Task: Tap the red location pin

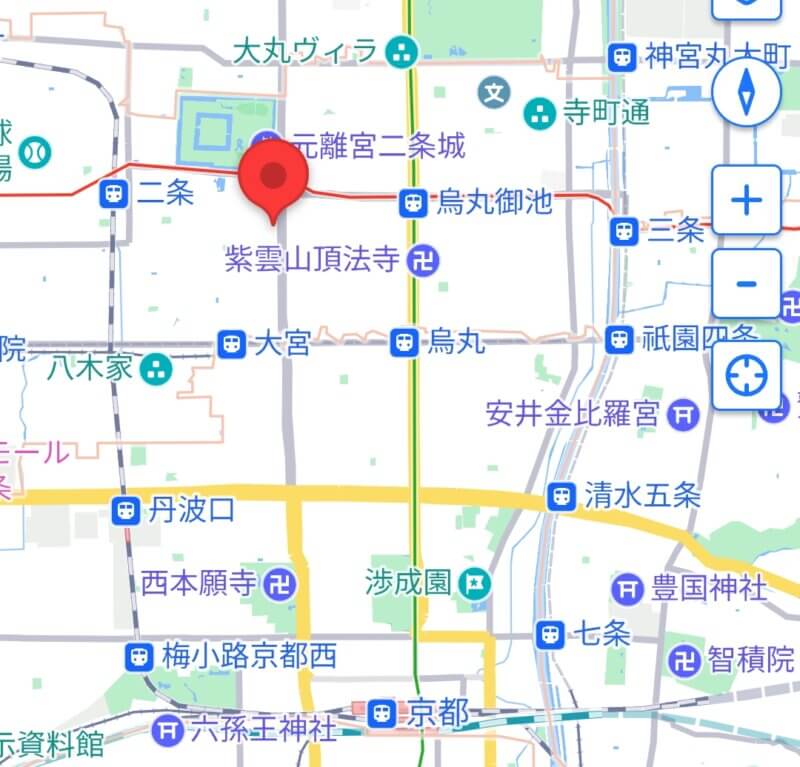Action: (273, 179)
